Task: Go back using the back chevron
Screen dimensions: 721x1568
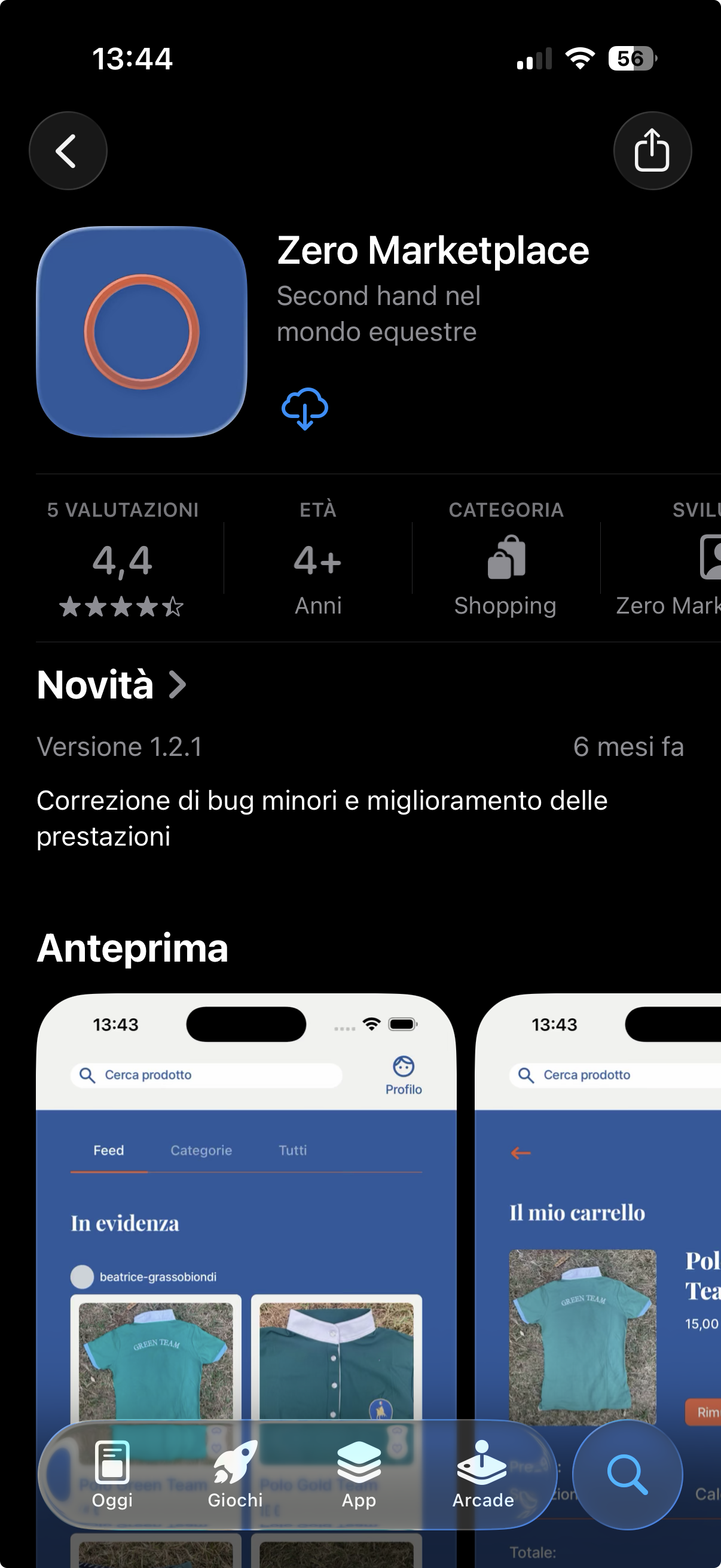Action: pos(68,150)
